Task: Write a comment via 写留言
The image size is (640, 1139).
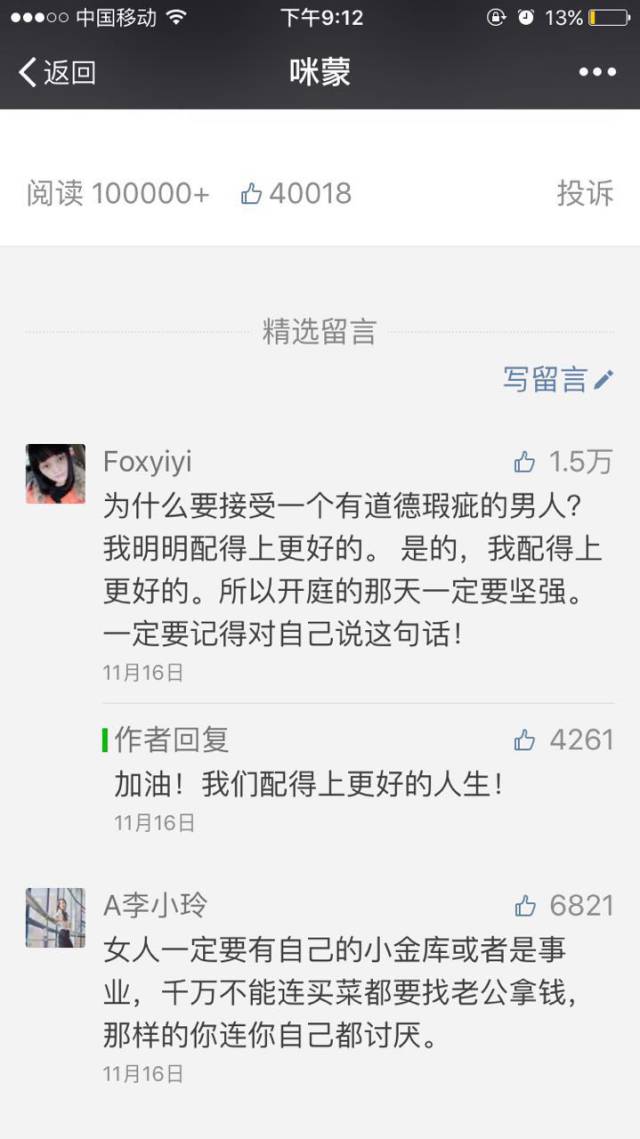Action: coord(557,379)
